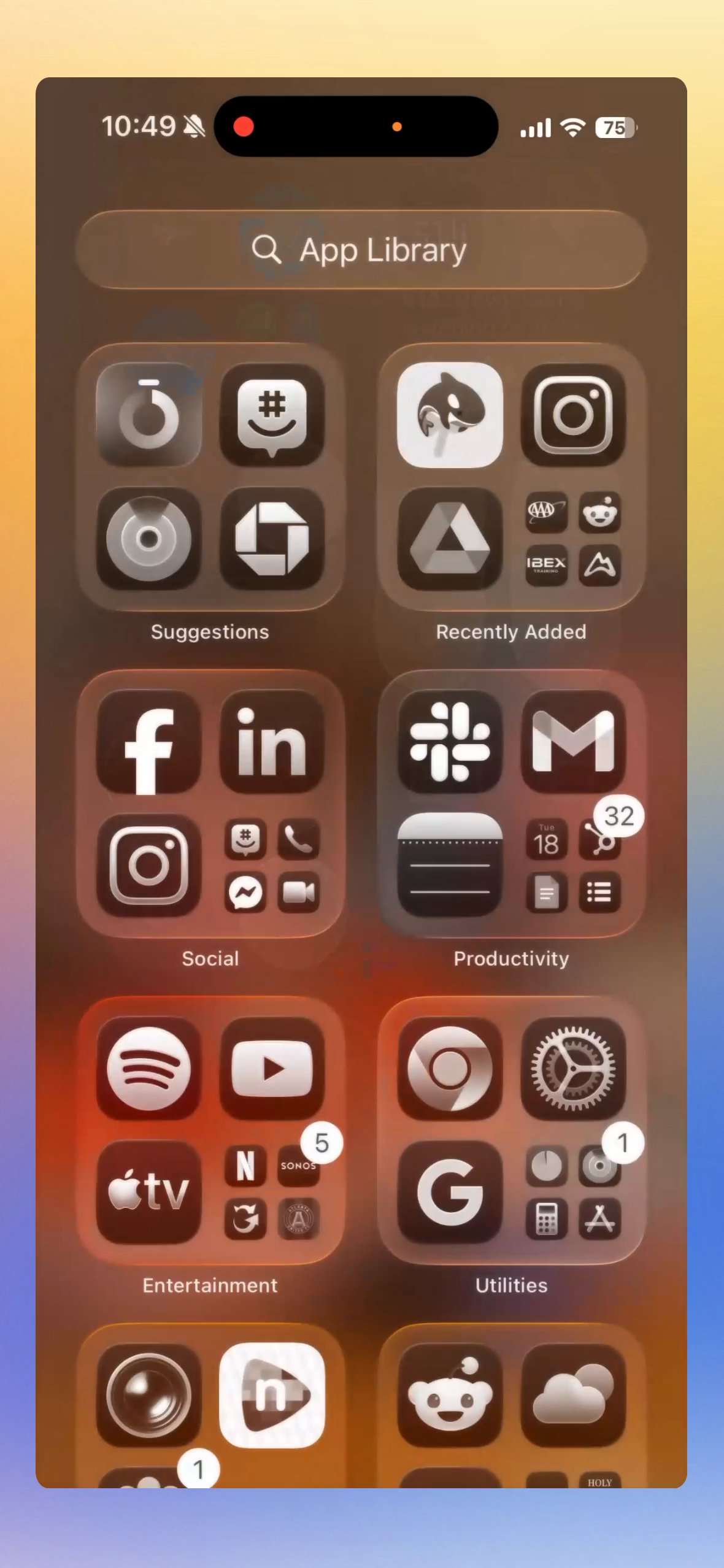724x1568 pixels.
Task: Launch the YouTube app
Action: (272, 1069)
